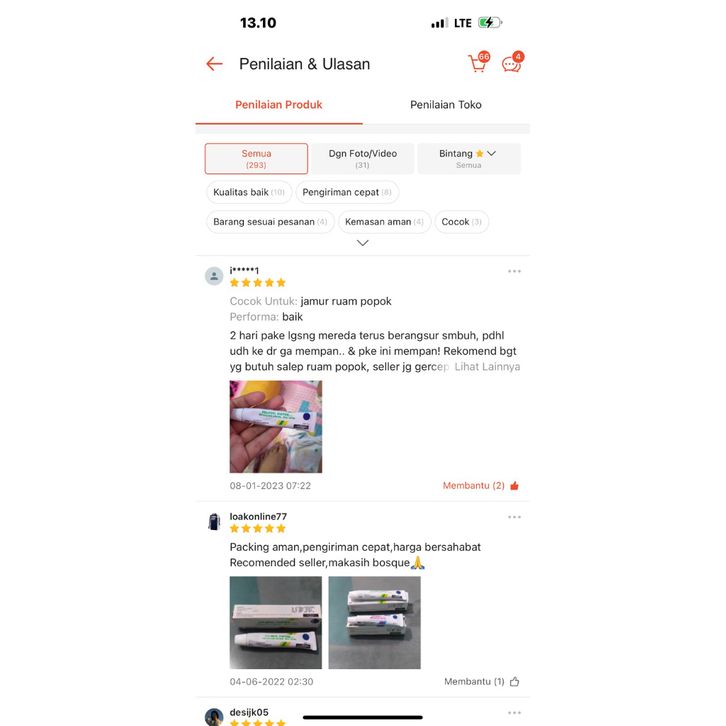Screen dimensions: 726x726
Task: Open first photo in loakonline77's review
Action: [276, 622]
